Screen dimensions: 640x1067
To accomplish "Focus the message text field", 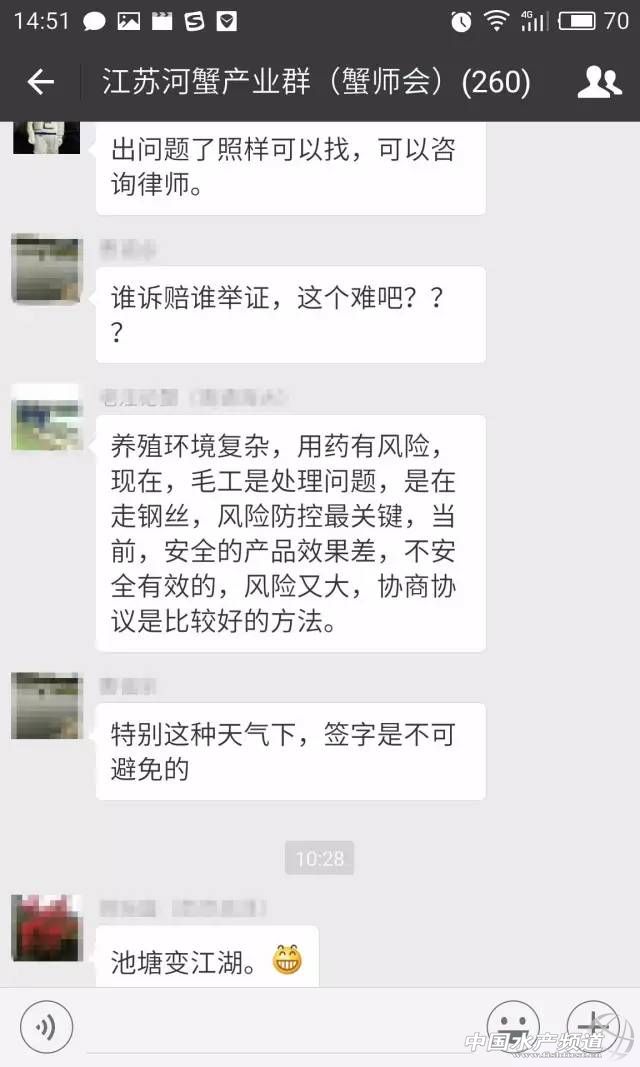I will click(280, 1027).
